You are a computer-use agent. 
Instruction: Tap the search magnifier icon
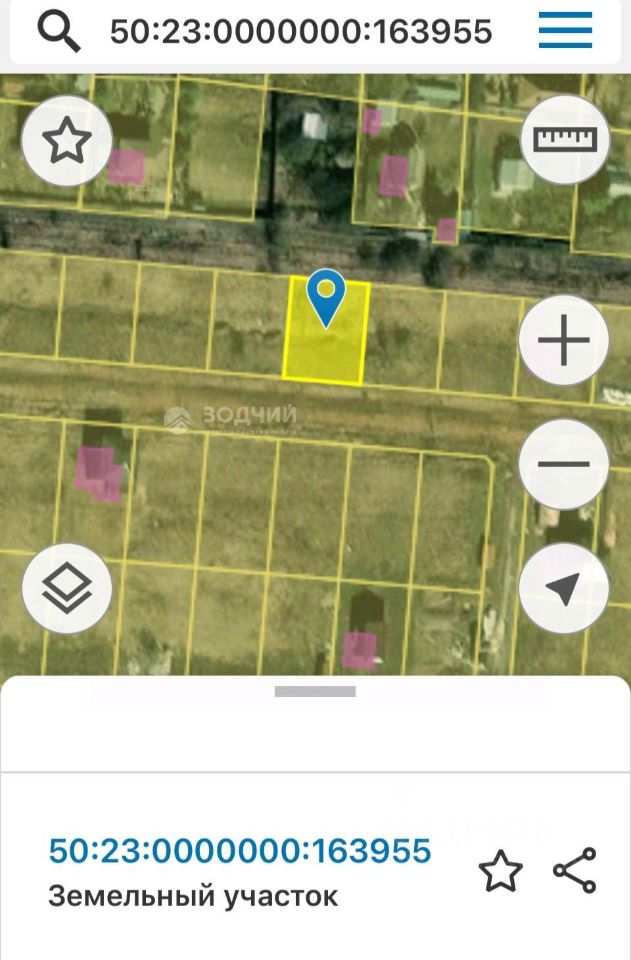click(58, 32)
